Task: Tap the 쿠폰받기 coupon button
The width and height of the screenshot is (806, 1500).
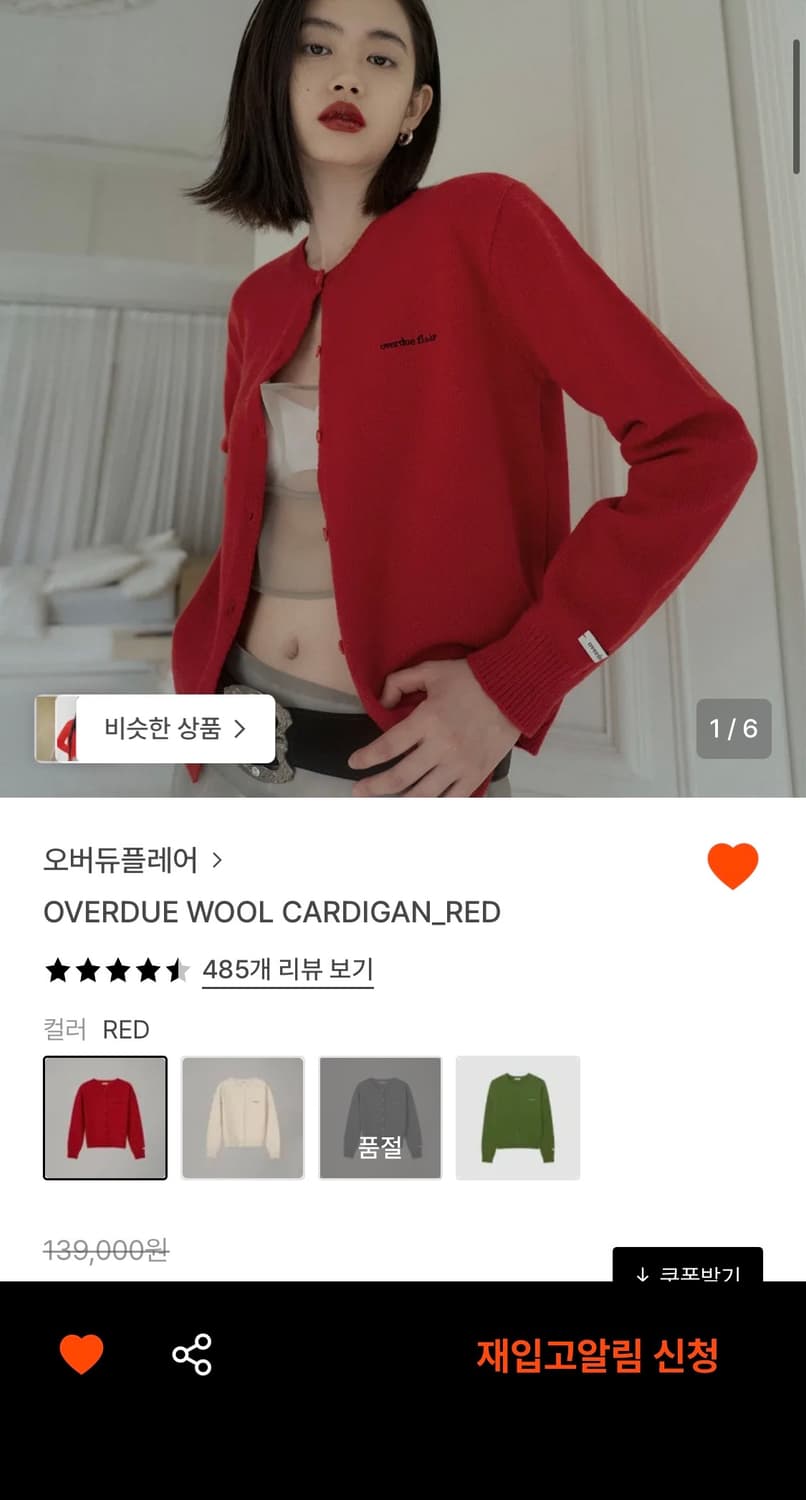Action: (690, 1273)
